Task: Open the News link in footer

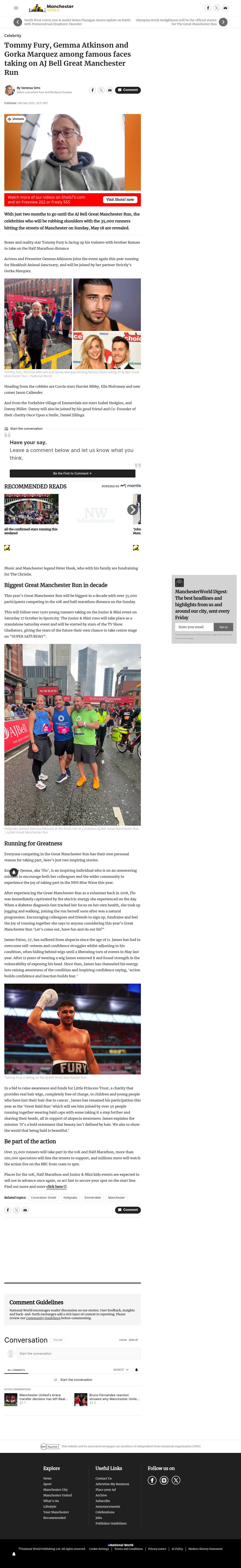Action: (47, 1478)
